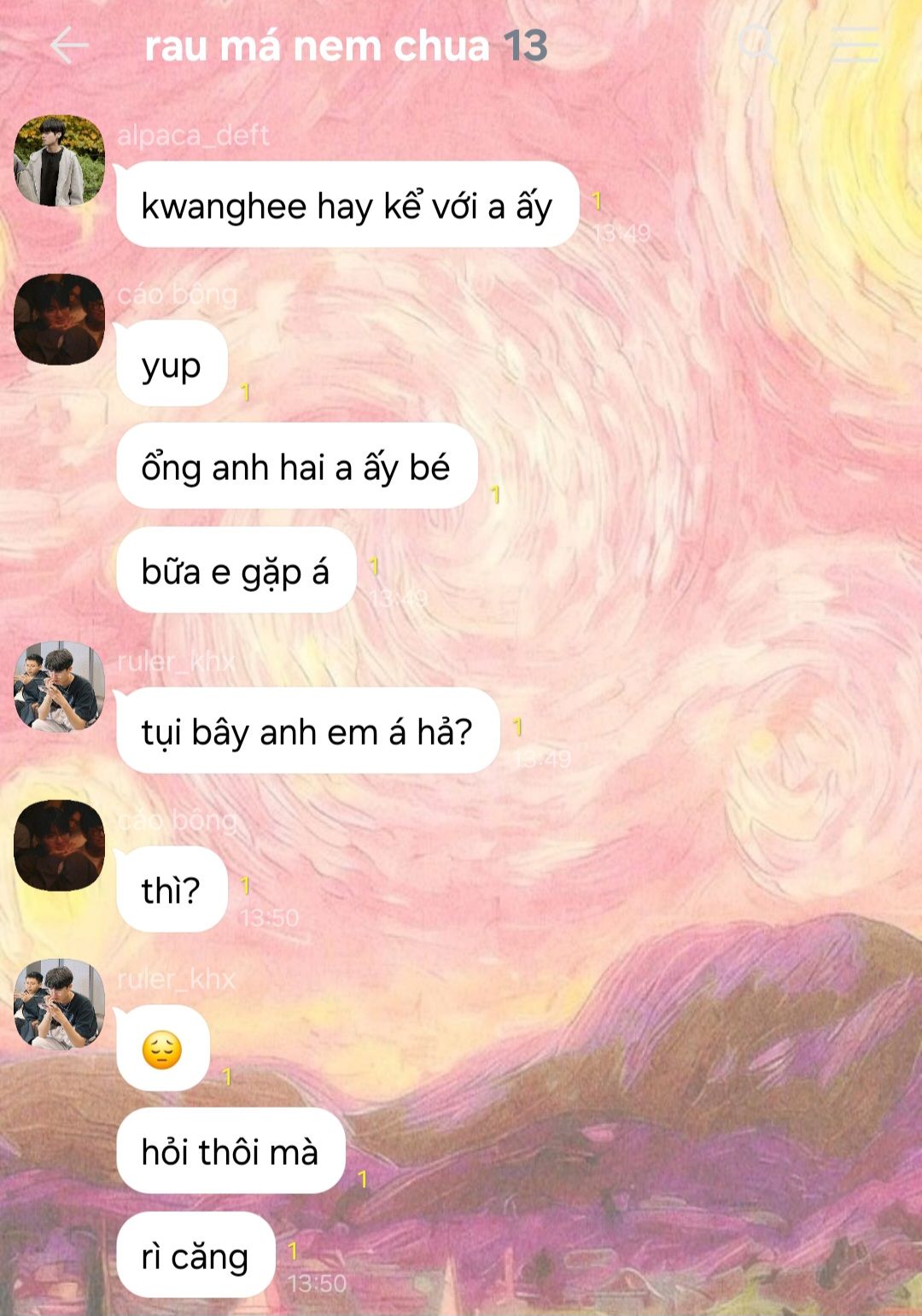This screenshot has width=922, height=1316.
Task: Go back from the group chat
Action: coord(69,45)
